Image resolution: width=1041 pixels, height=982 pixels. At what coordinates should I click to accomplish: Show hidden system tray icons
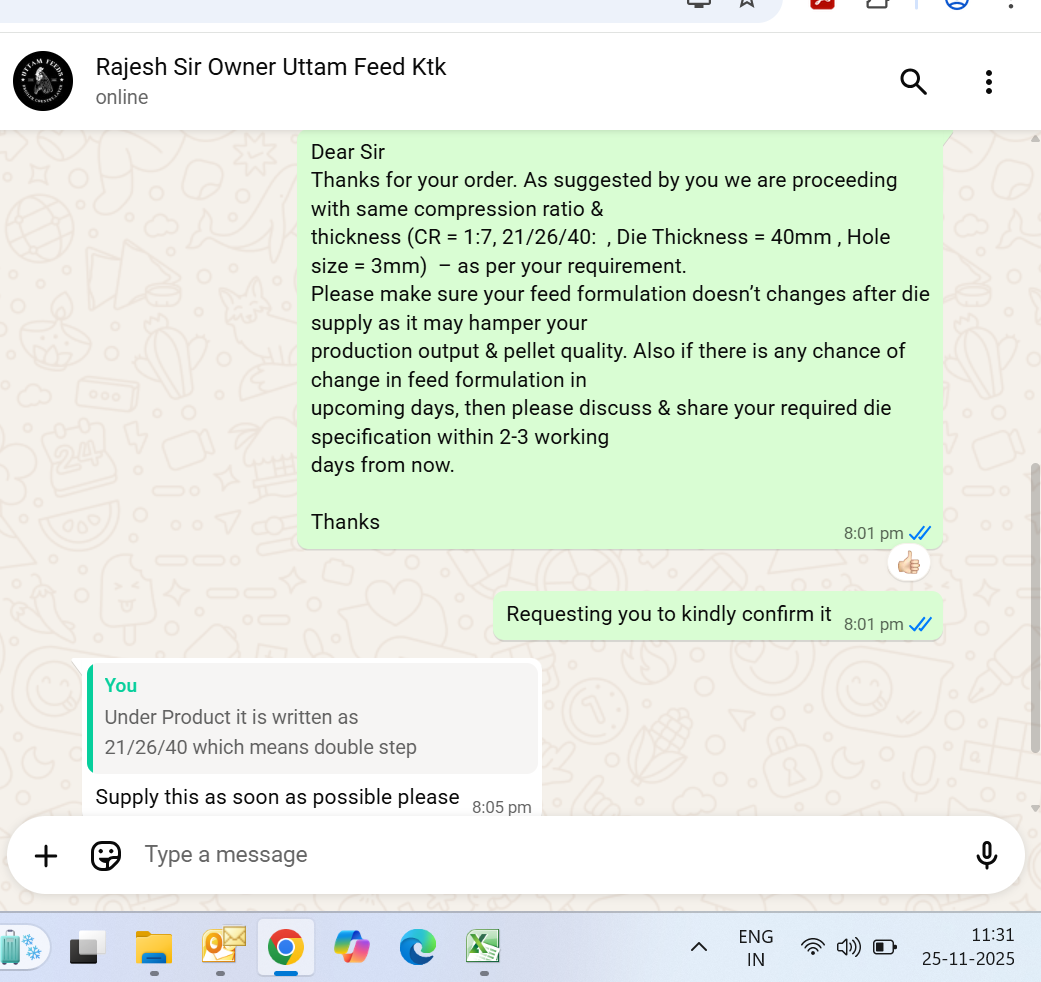(699, 947)
